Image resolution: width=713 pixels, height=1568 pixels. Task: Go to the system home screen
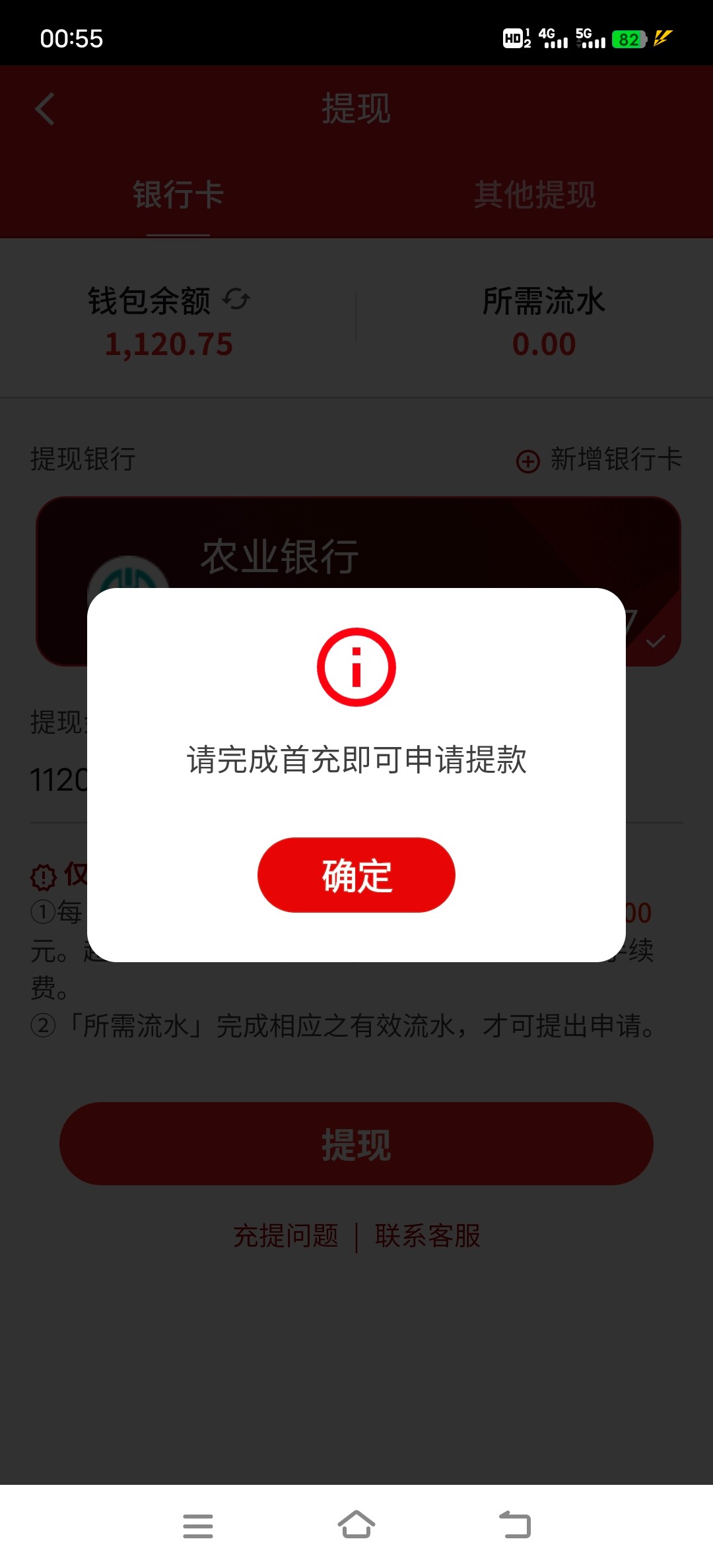[356, 1525]
